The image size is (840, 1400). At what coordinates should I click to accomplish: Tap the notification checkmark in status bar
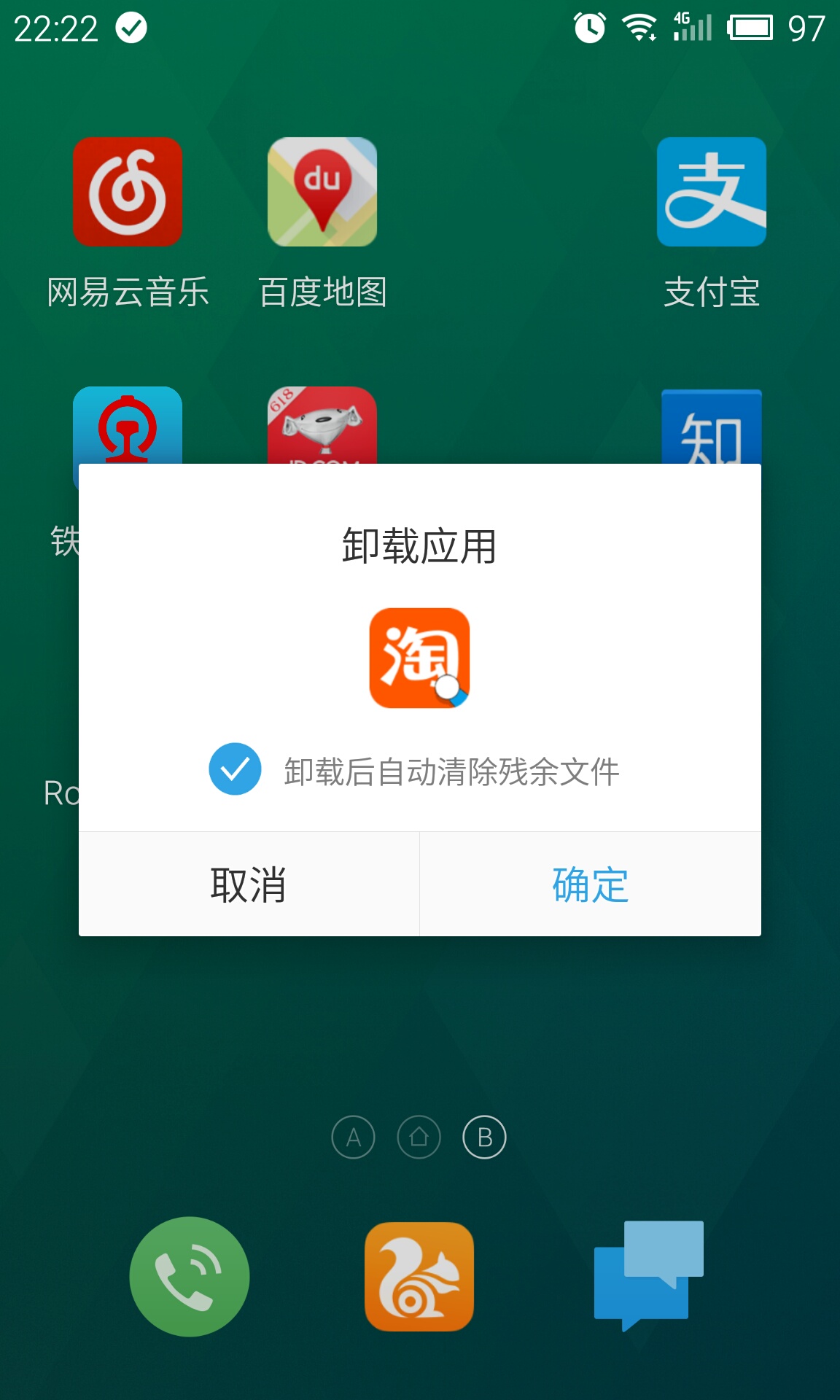(x=130, y=27)
